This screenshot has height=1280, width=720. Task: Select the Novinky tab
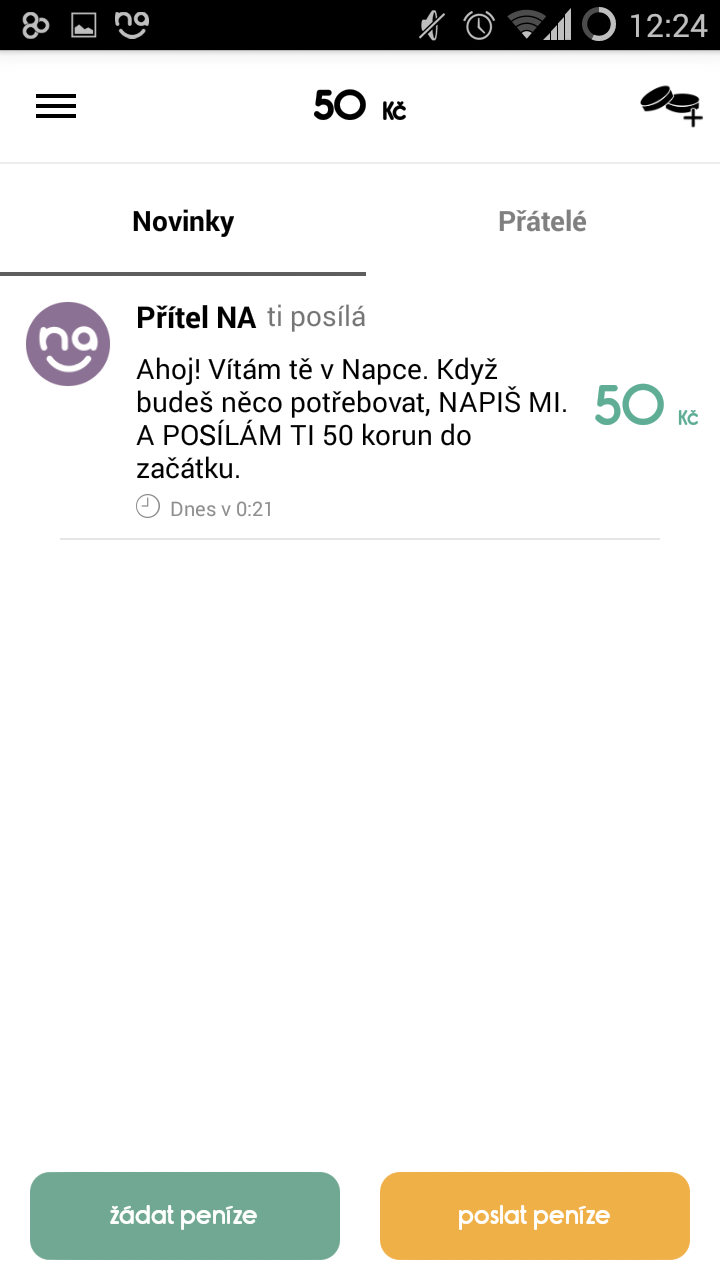coord(183,221)
